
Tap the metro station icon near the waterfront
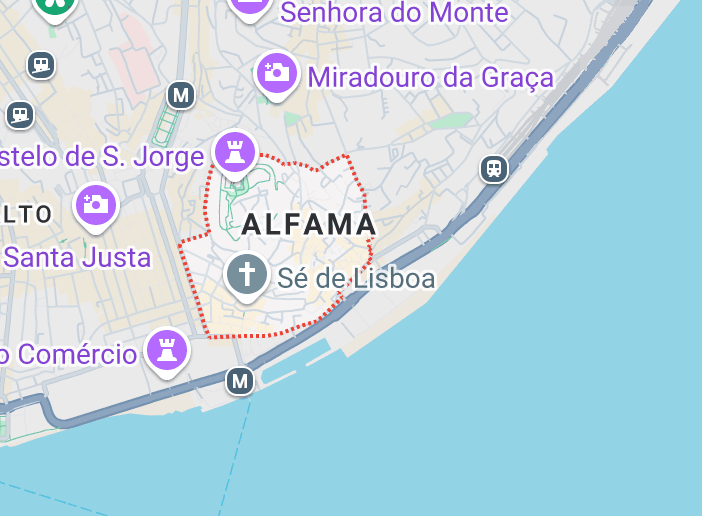tap(239, 381)
